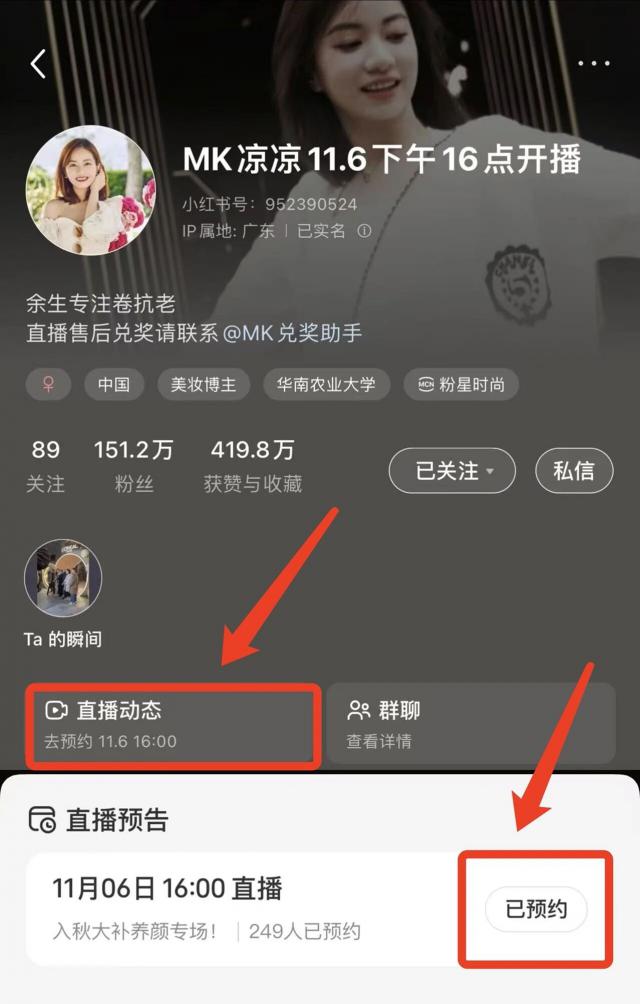View the 关注 following list

[x=45, y=466]
